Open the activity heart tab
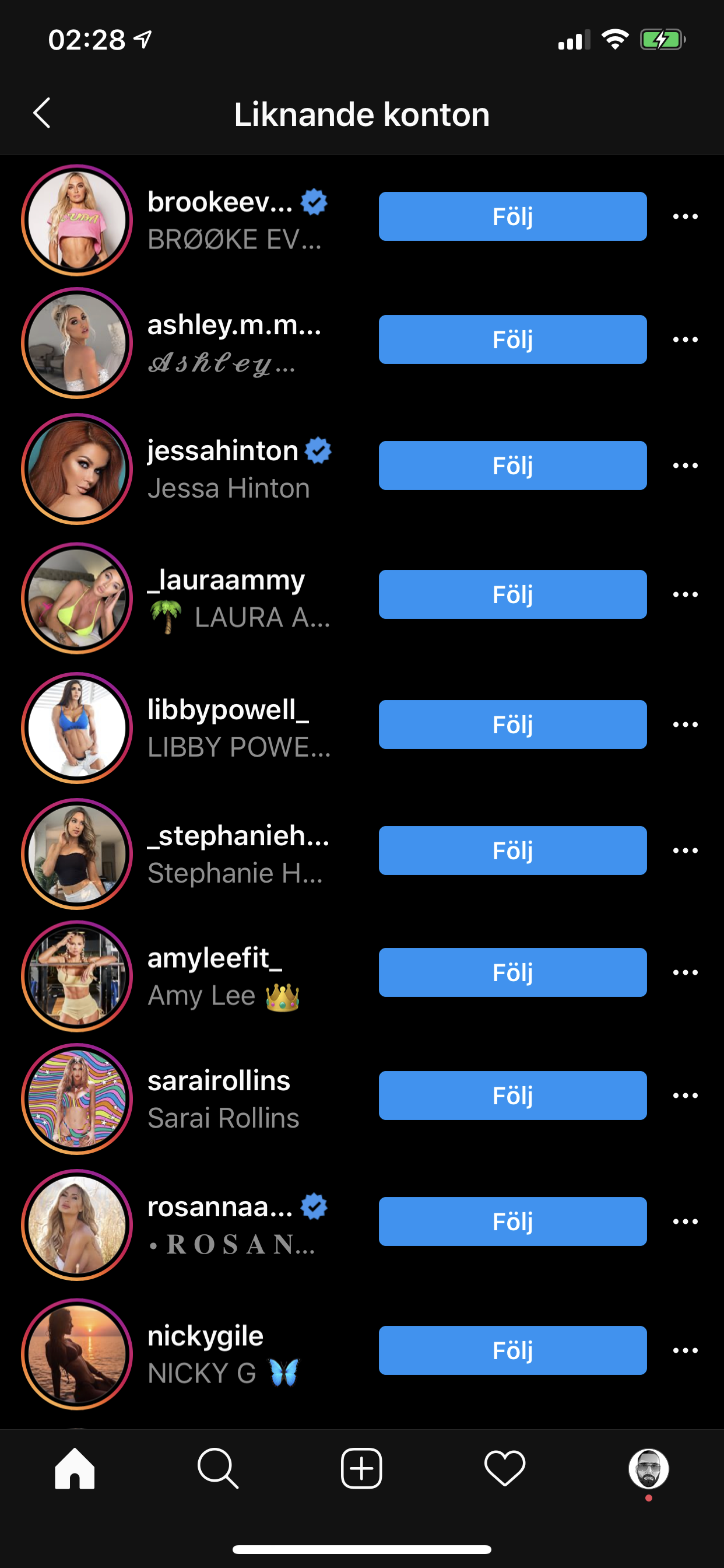Screen dimensions: 724x1568 [504, 1468]
